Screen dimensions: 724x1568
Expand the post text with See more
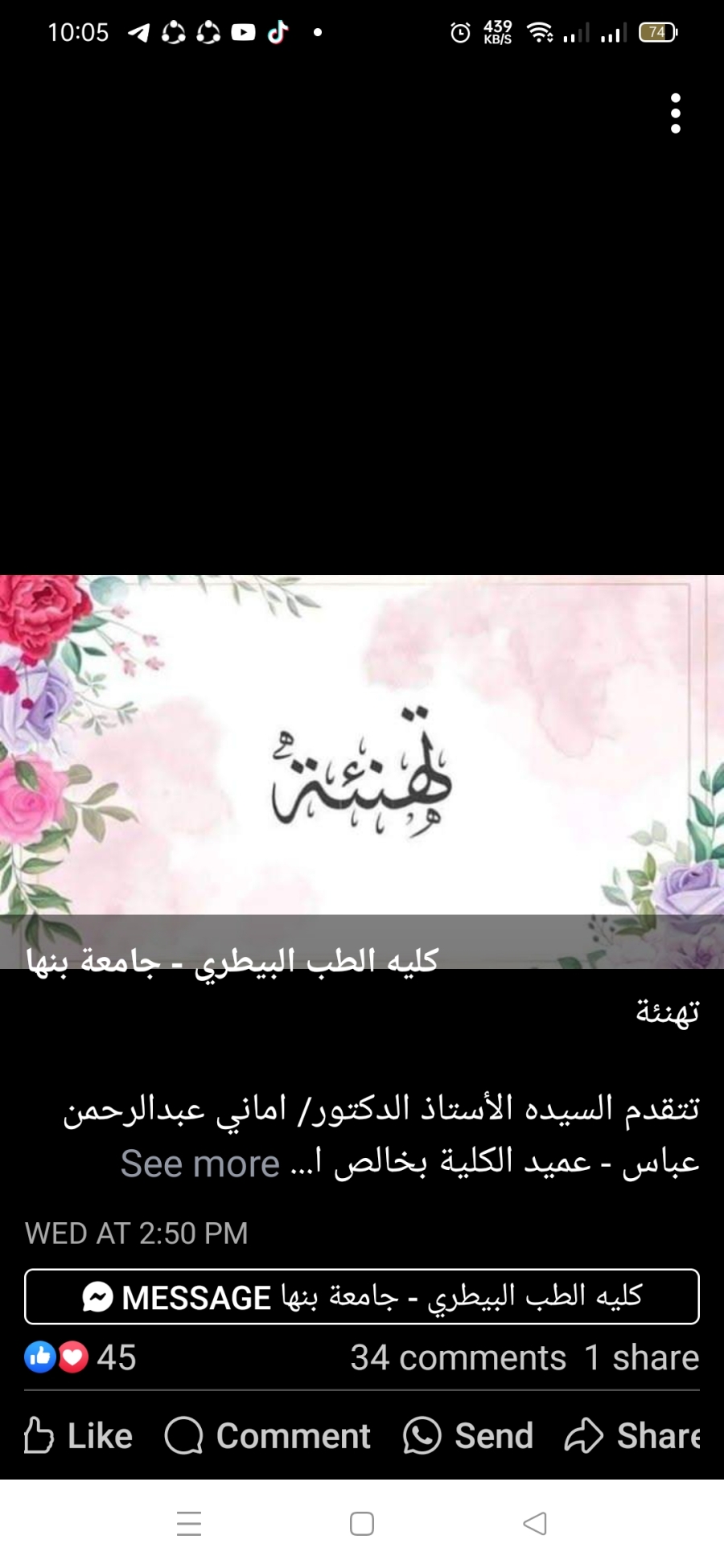click(200, 1164)
